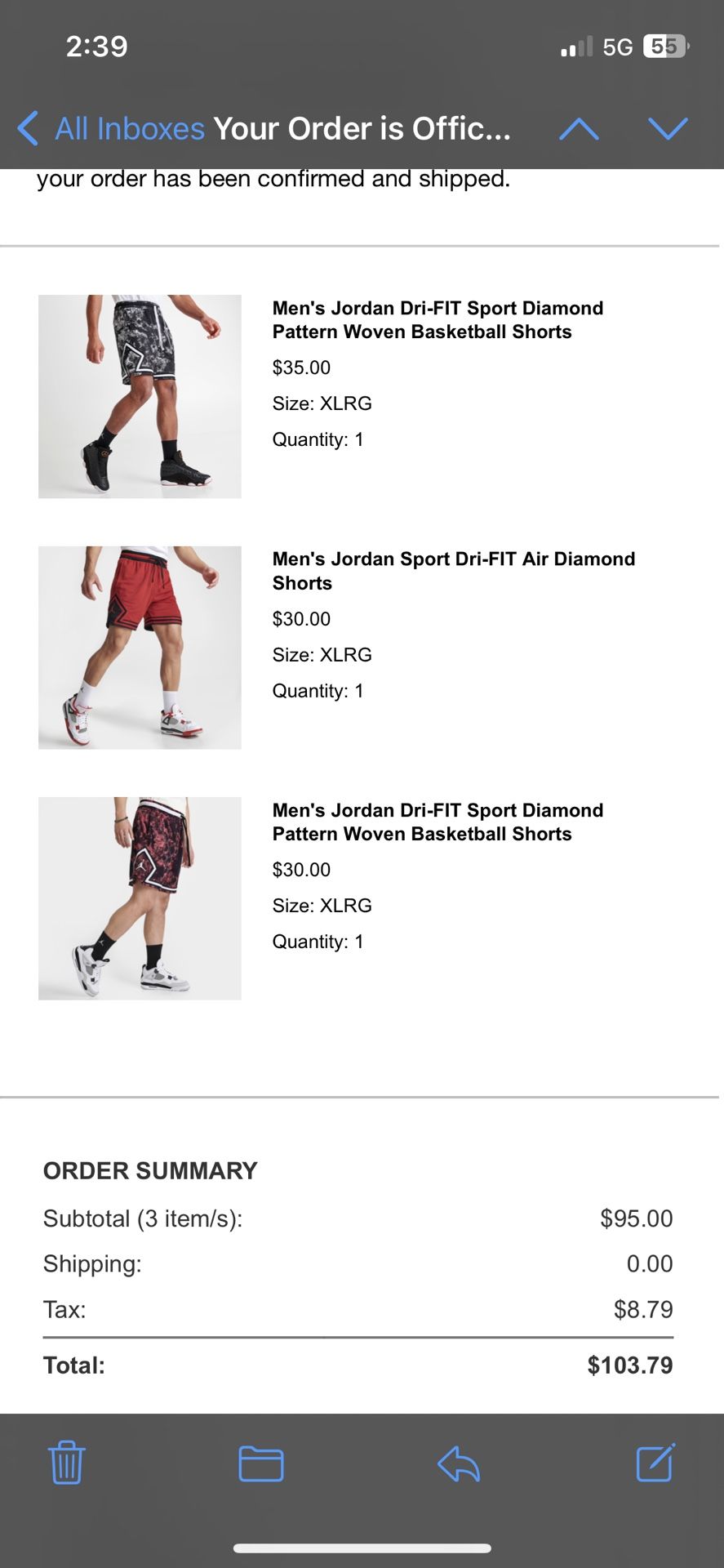Move the email with the folder icon
724x1568 pixels.
[x=261, y=1463]
